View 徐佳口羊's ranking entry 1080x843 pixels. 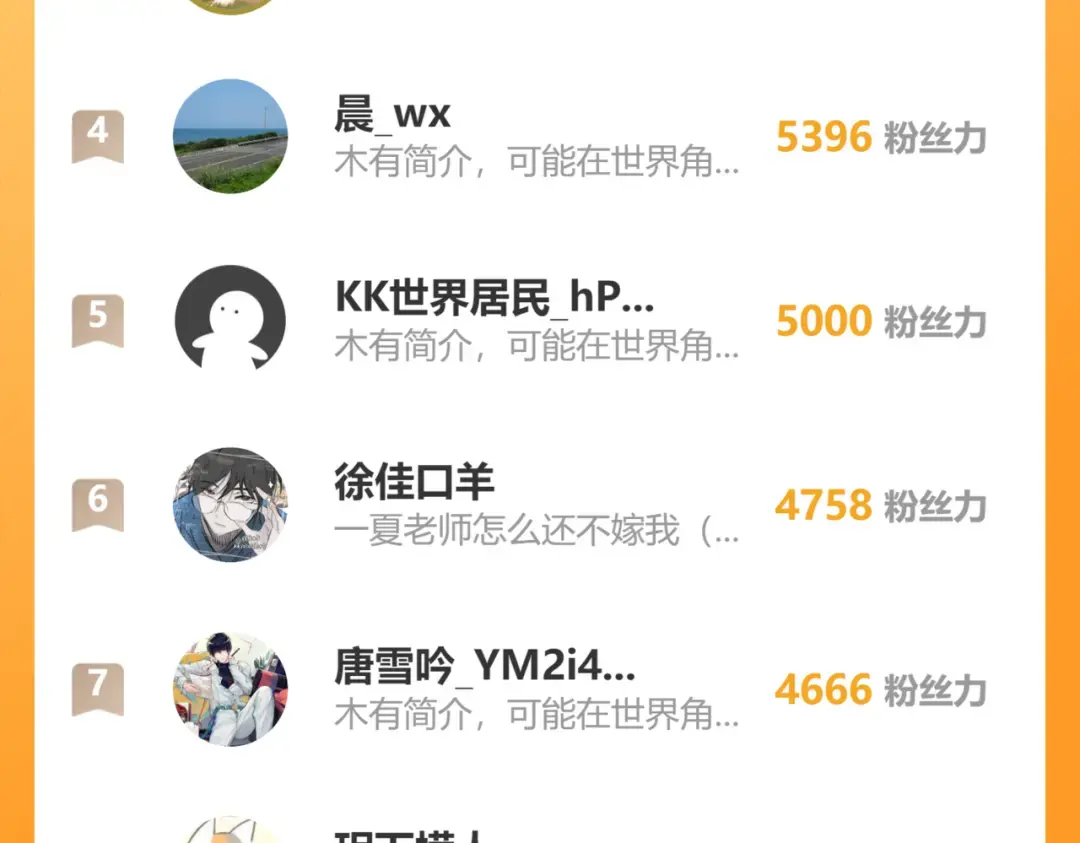[536, 504]
